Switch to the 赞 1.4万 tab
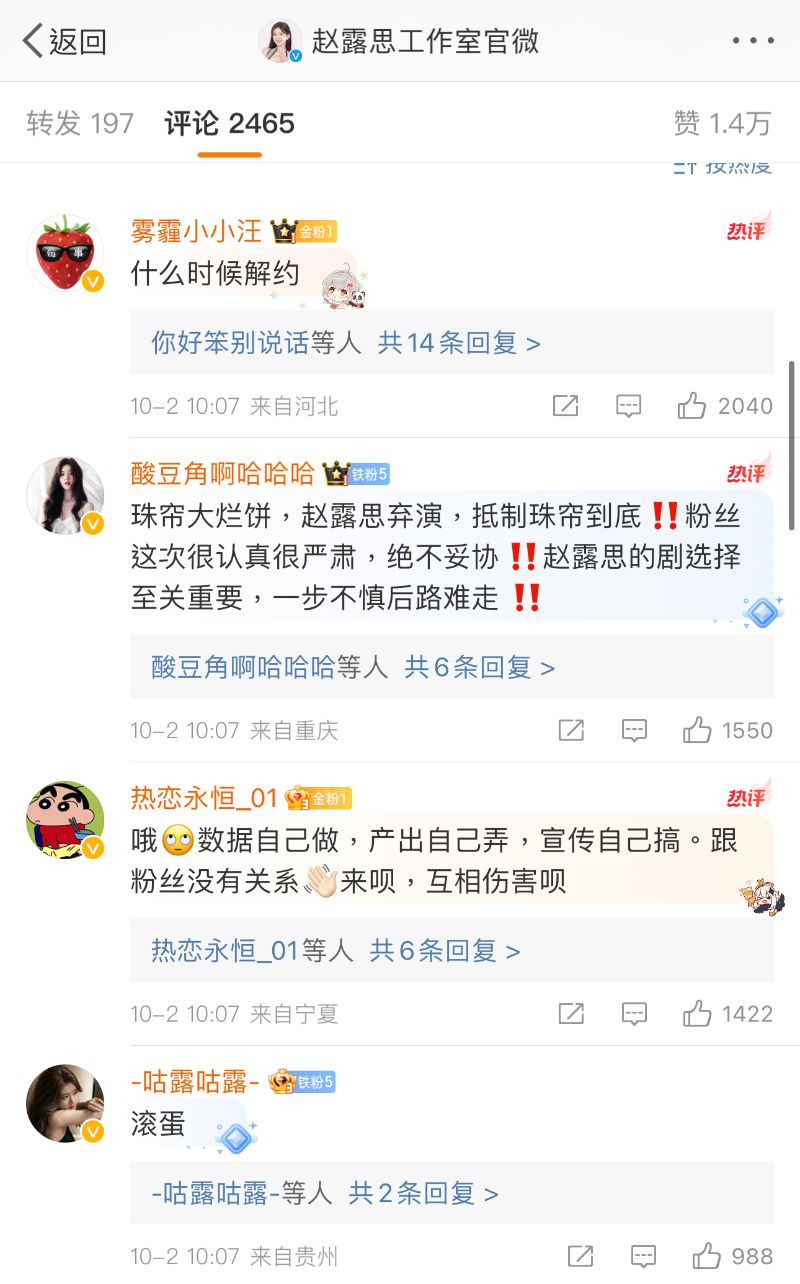This screenshot has height=1284, width=800. tap(722, 123)
